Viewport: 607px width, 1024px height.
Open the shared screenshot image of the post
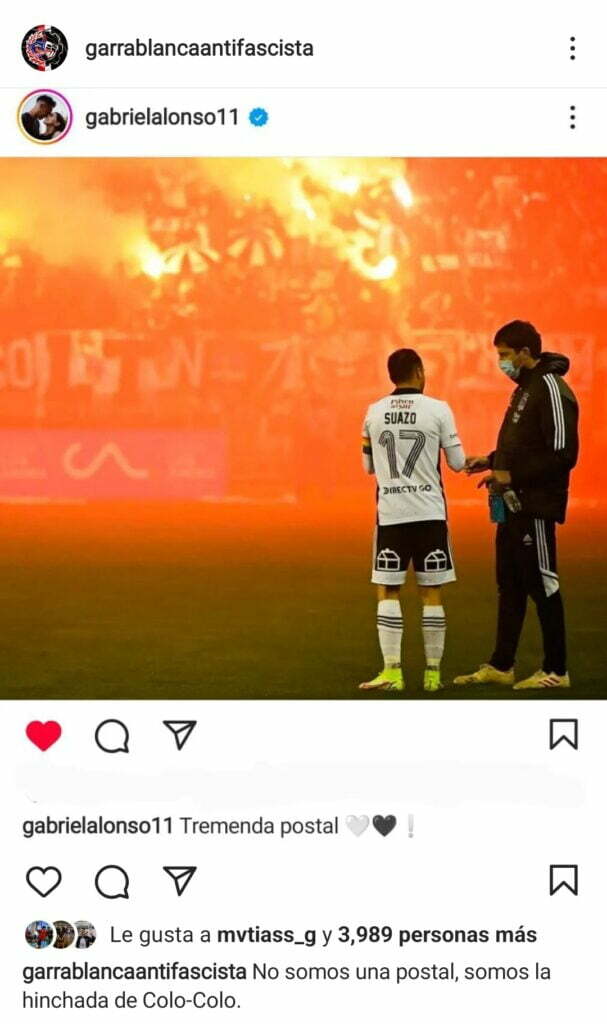tap(303, 428)
